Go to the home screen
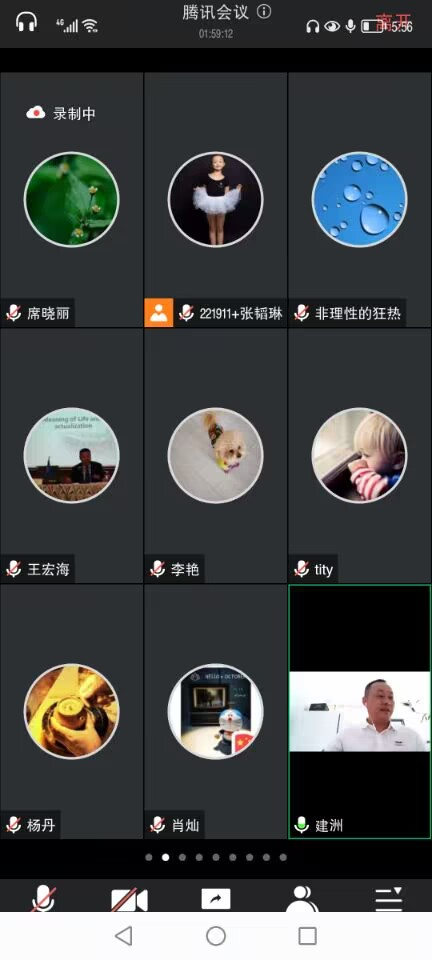Image resolution: width=432 pixels, height=960 pixels. point(216,936)
